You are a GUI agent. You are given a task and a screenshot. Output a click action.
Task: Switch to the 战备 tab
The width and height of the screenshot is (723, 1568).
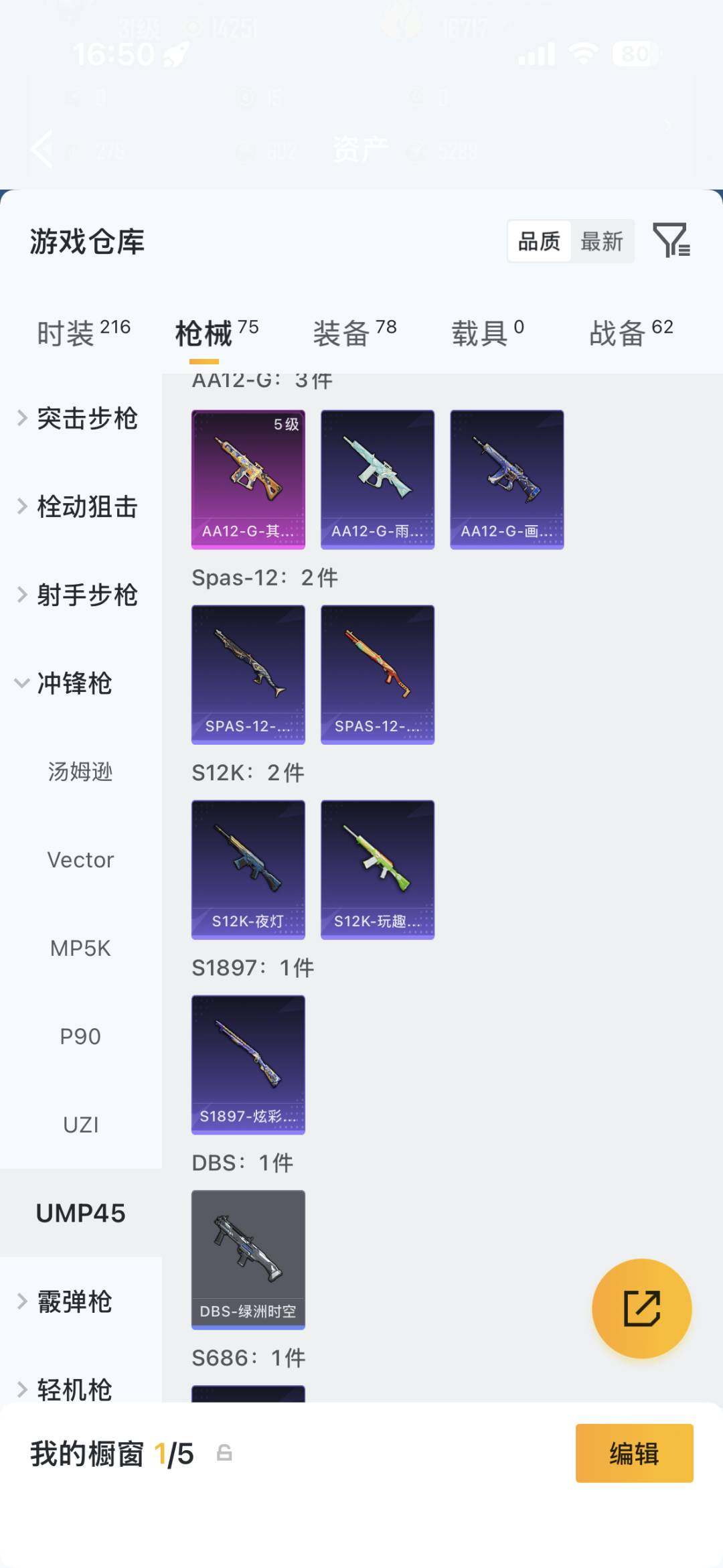coord(631,332)
